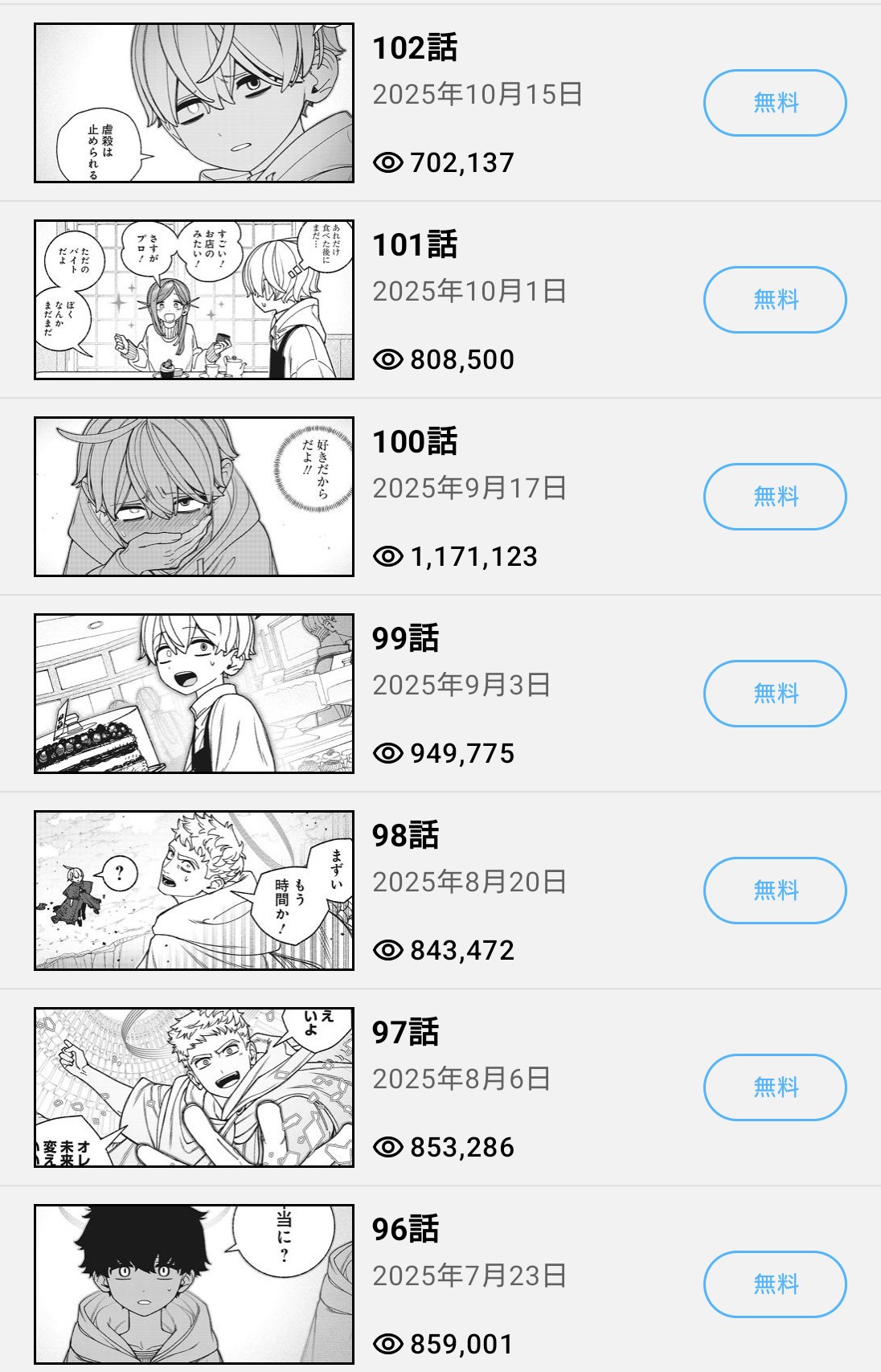This screenshot has height=1372, width=881.
Task: View the 100話 chapter thumbnail
Action: (x=194, y=497)
